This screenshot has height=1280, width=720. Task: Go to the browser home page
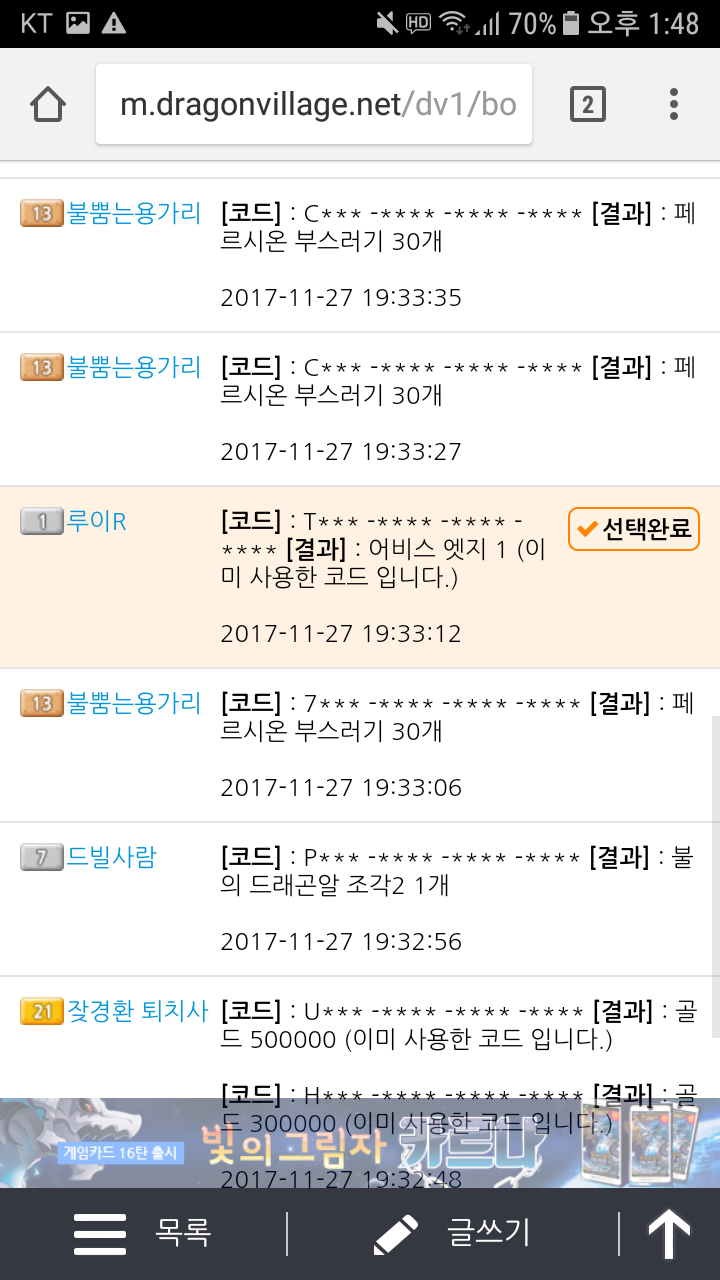coord(48,104)
